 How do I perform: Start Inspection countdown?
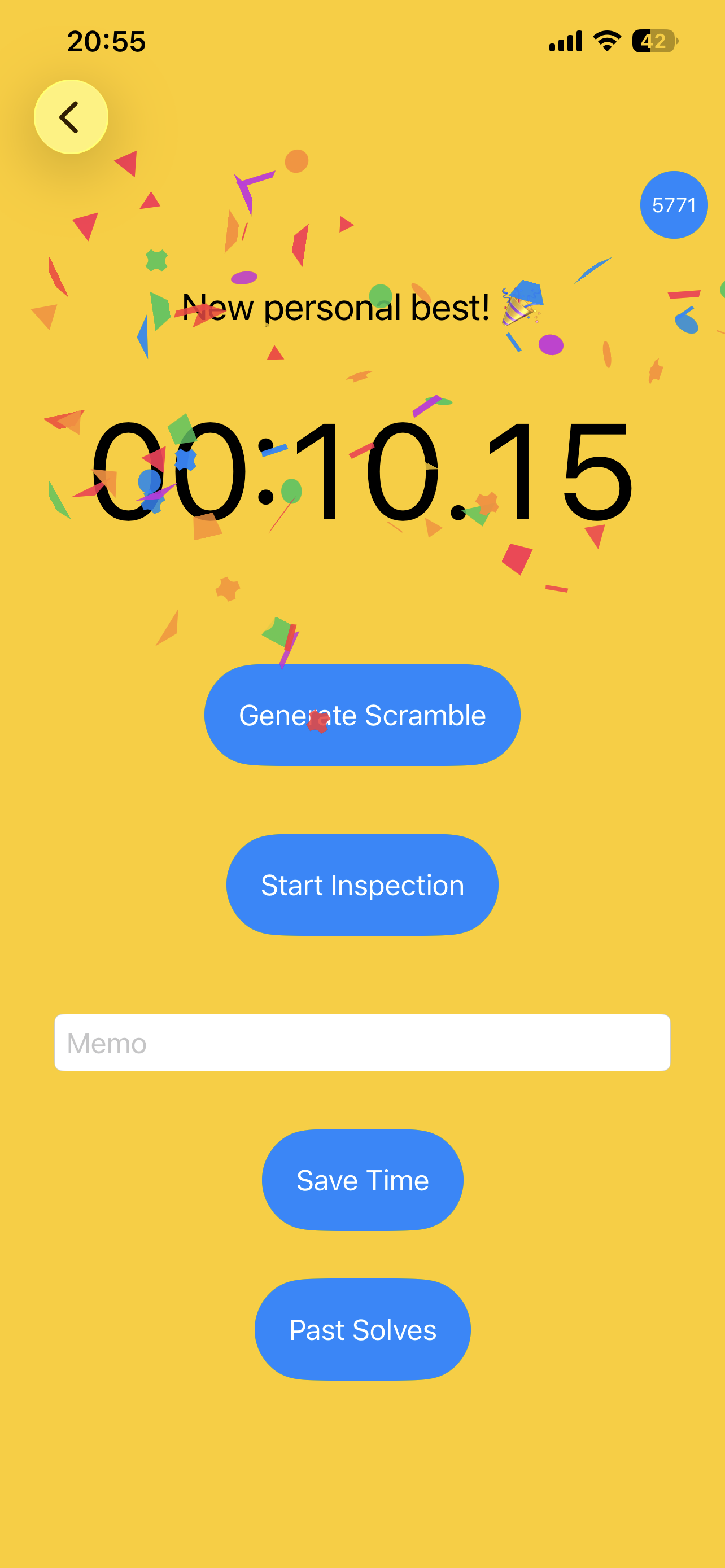pyautogui.click(x=362, y=884)
